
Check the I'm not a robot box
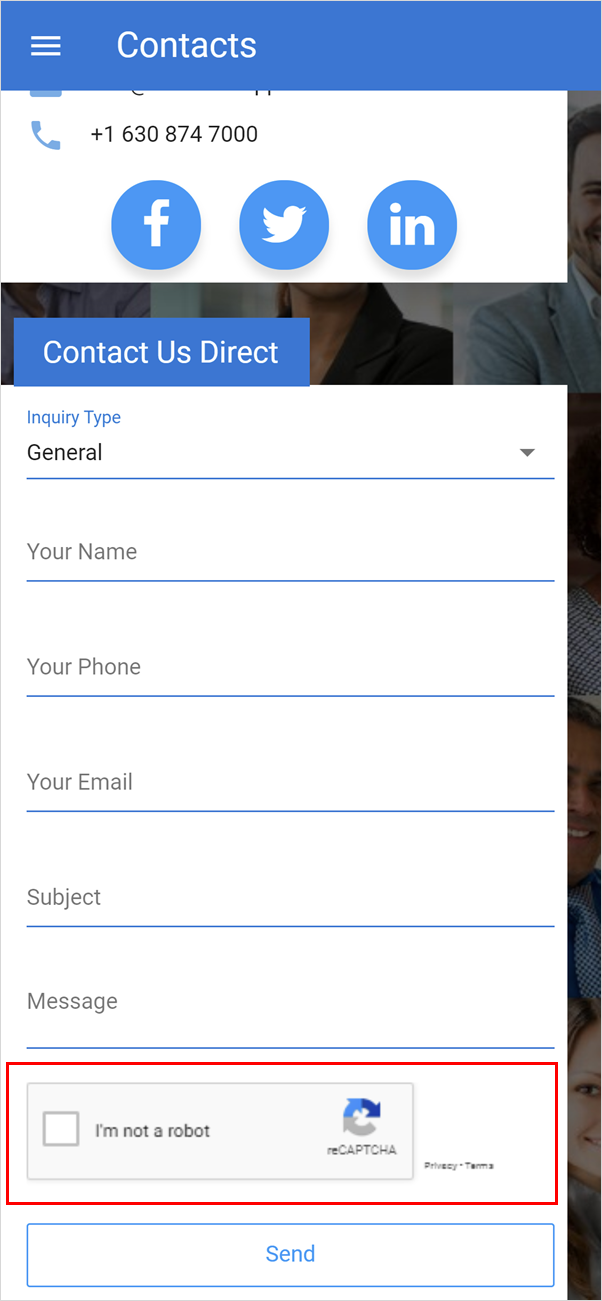pos(61,1130)
